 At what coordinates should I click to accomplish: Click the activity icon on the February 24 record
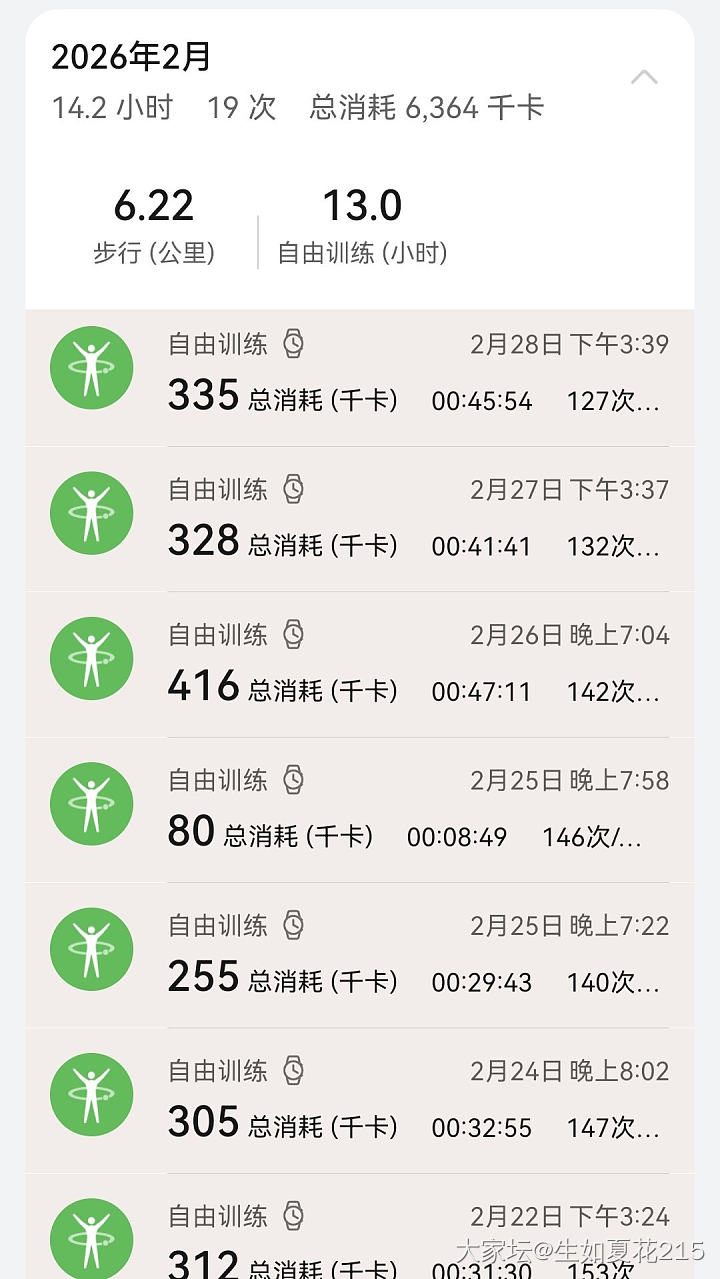coord(91,1094)
